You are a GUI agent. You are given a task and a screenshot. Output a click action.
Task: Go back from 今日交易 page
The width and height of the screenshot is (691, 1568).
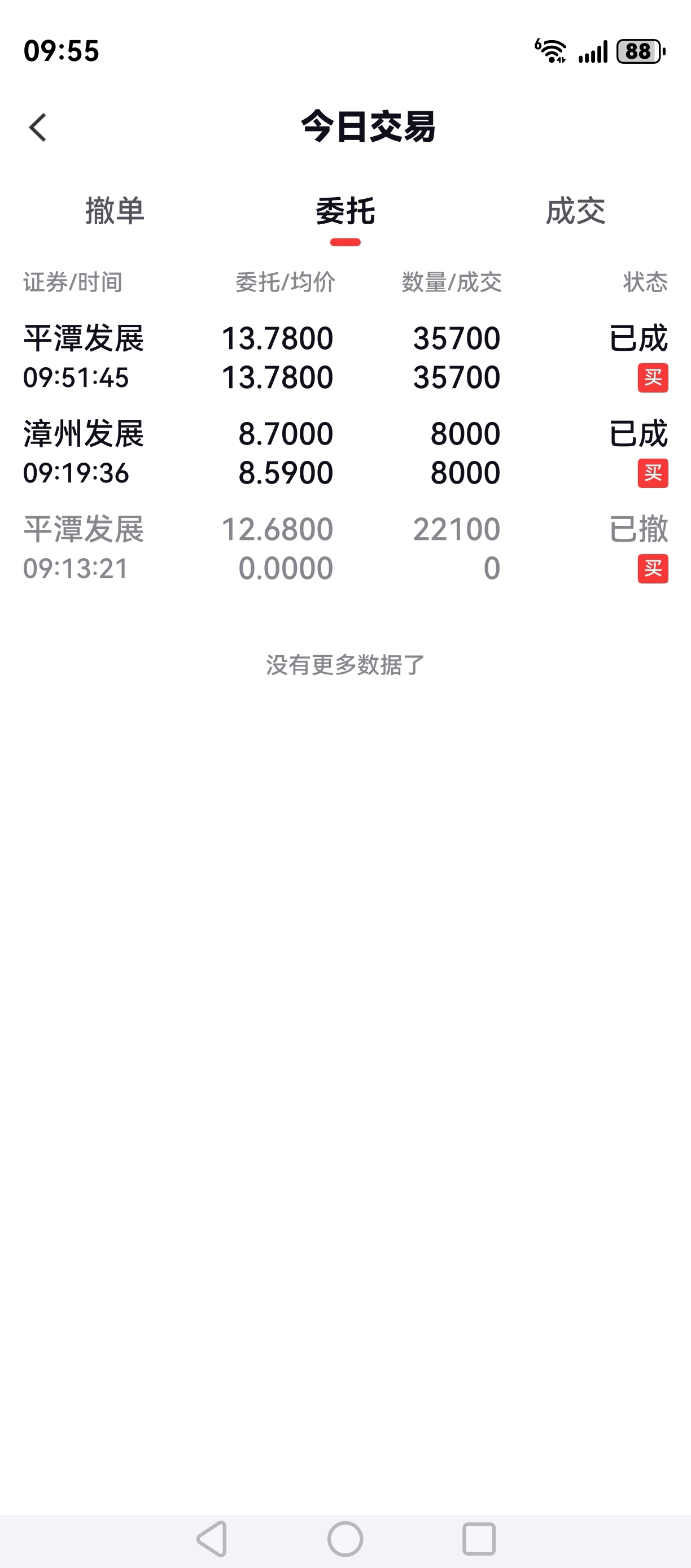click(x=38, y=128)
